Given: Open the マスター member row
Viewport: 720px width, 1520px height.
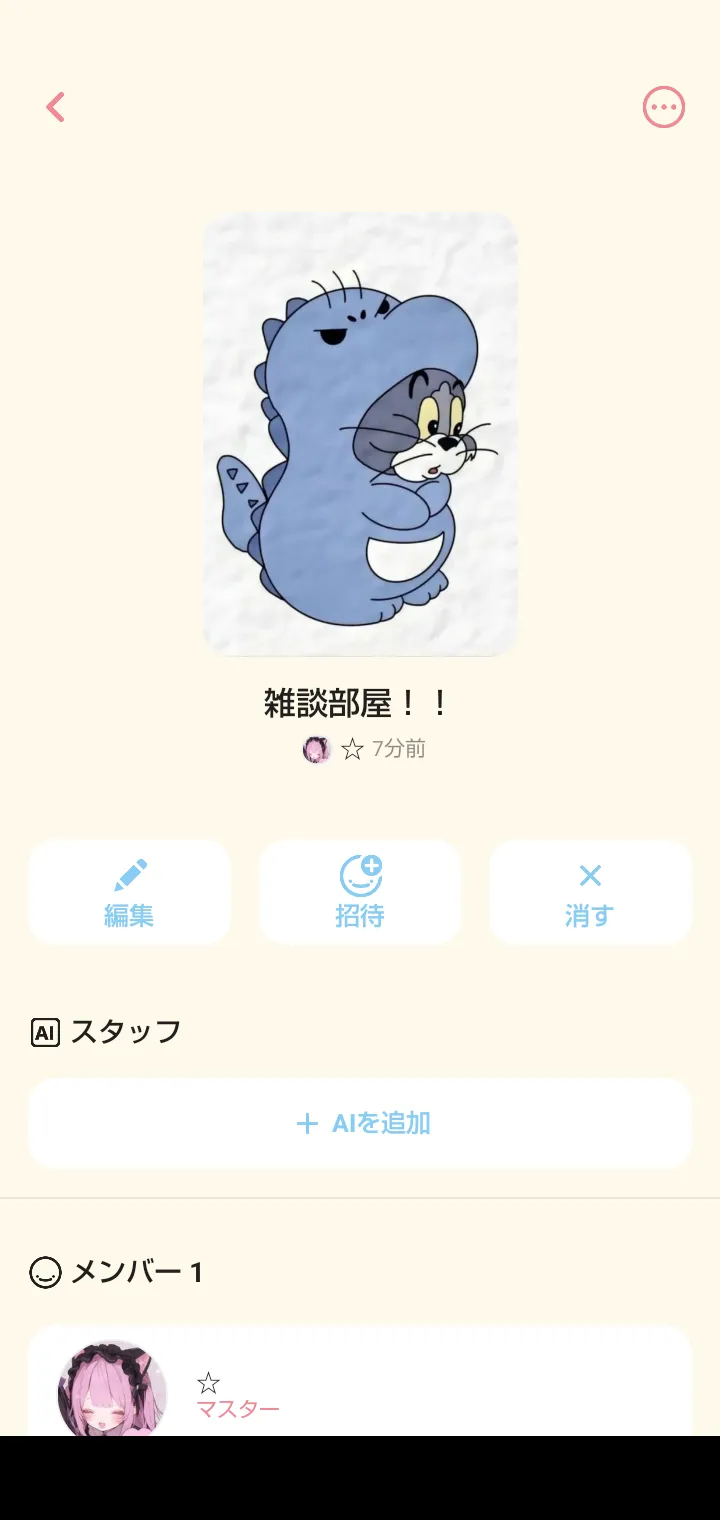Looking at the screenshot, I should click(x=360, y=1385).
